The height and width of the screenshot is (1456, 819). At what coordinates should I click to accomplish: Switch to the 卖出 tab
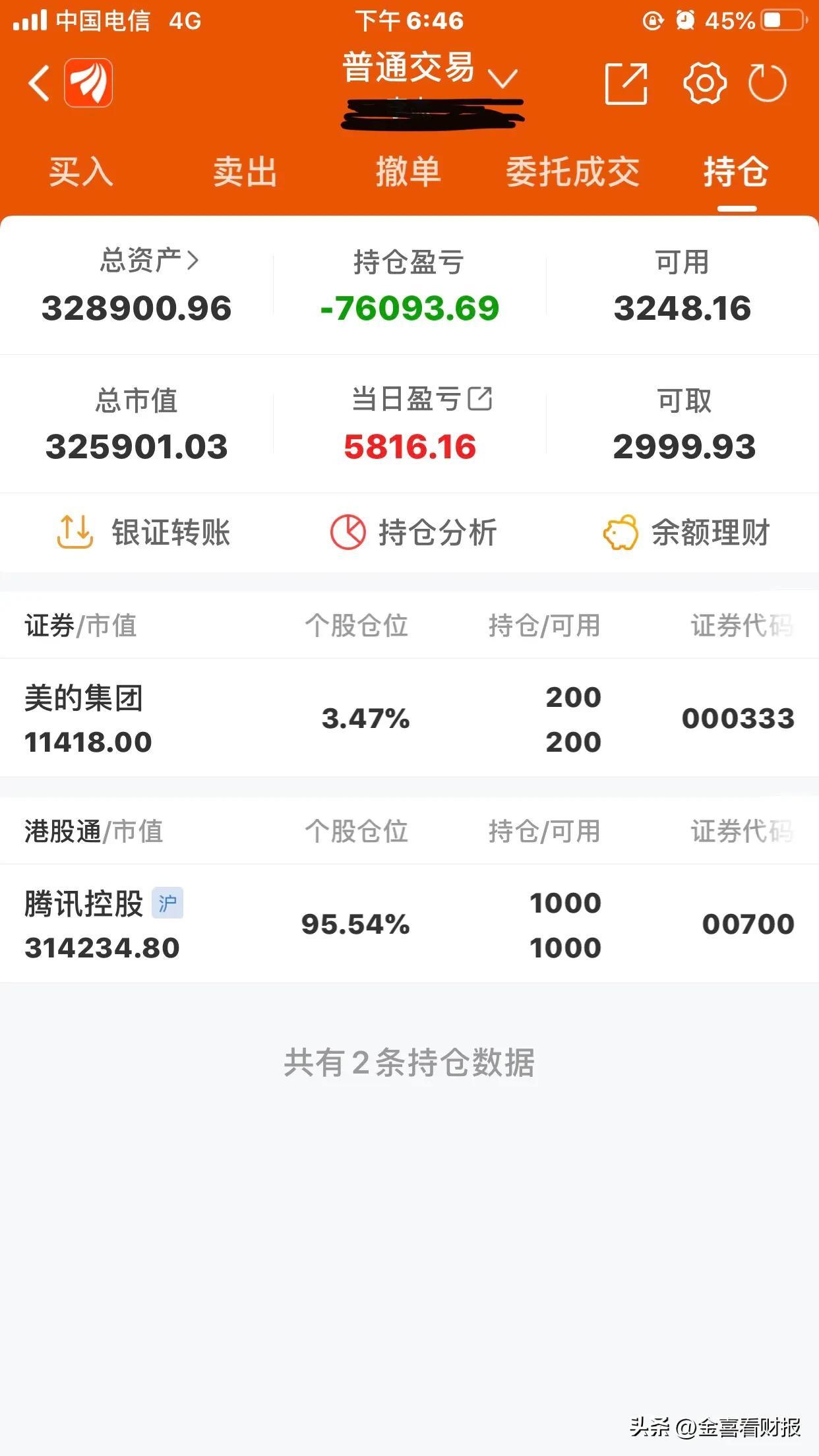coord(245,172)
